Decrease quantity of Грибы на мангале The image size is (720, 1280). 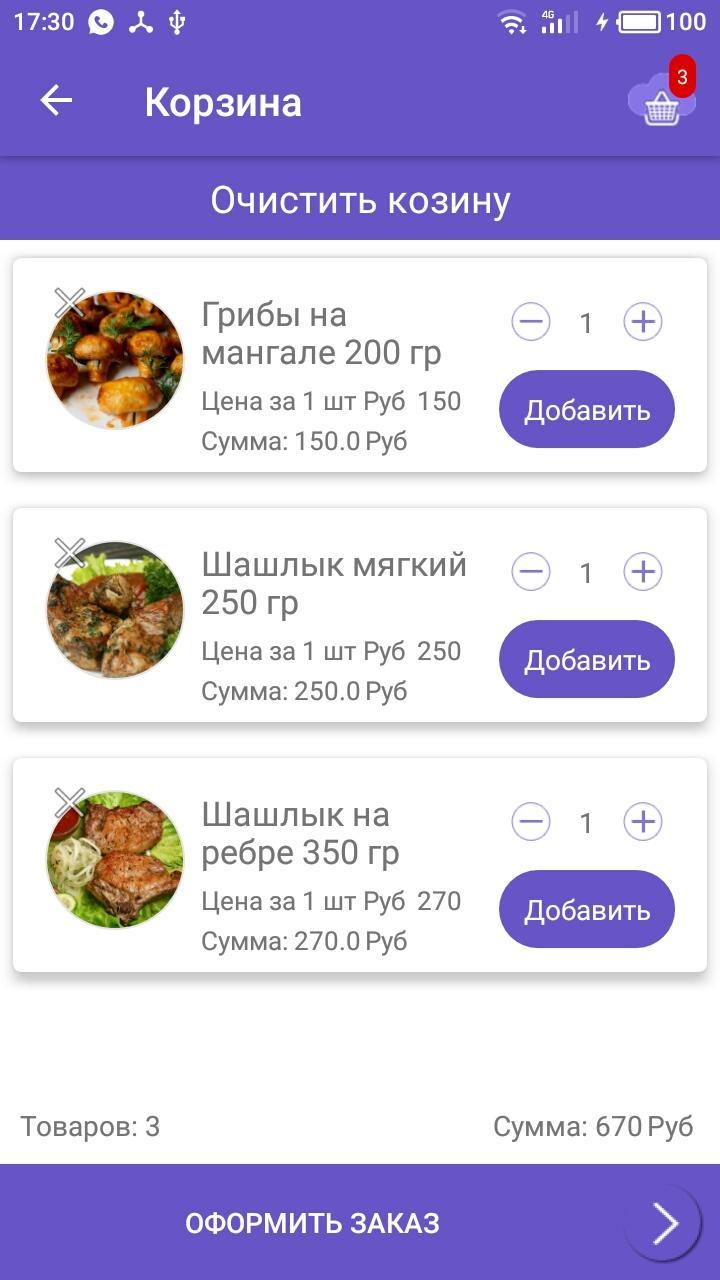coord(531,322)
